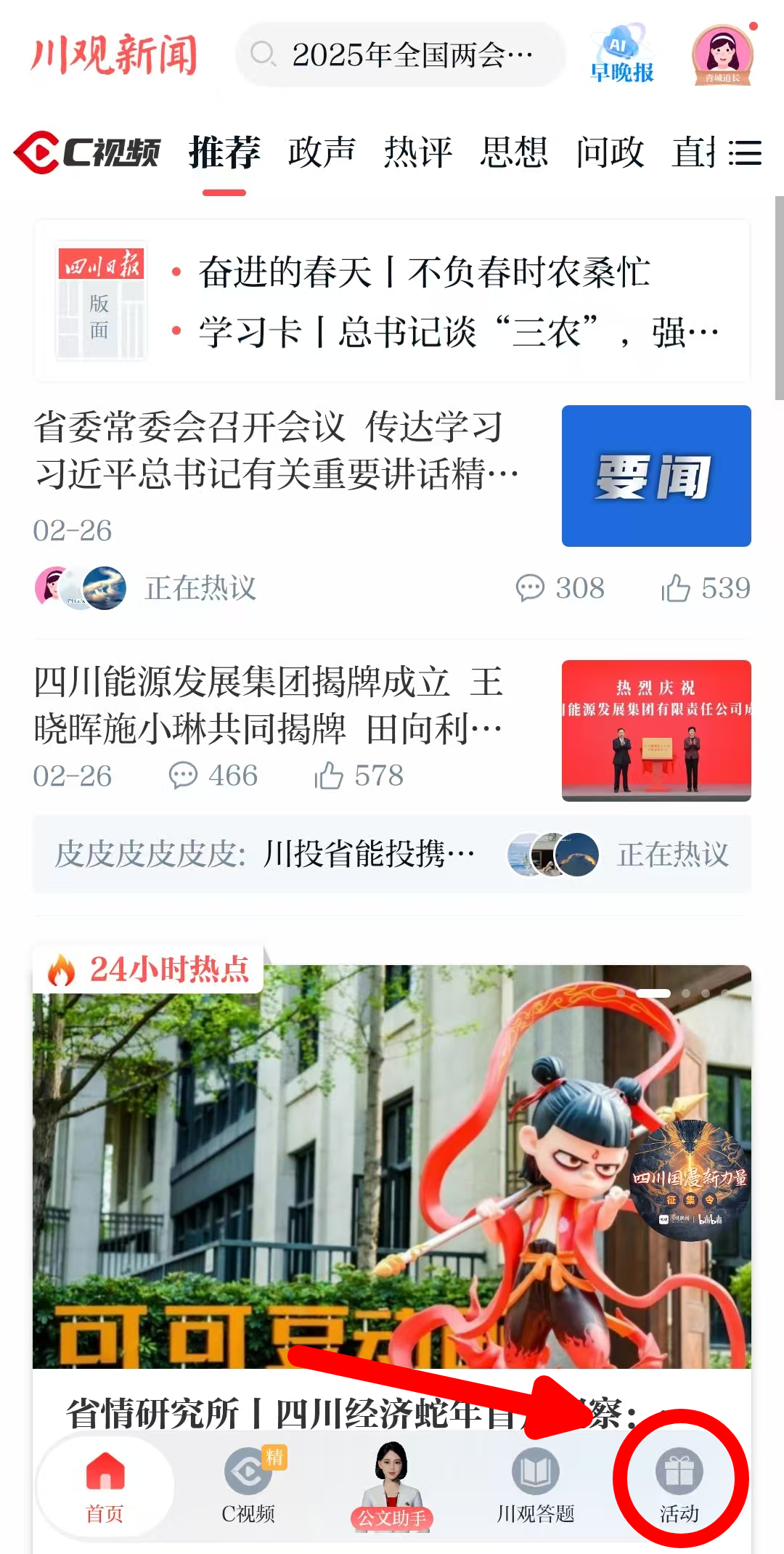
Task: Select the 推荐 tab
Action: 224,153
